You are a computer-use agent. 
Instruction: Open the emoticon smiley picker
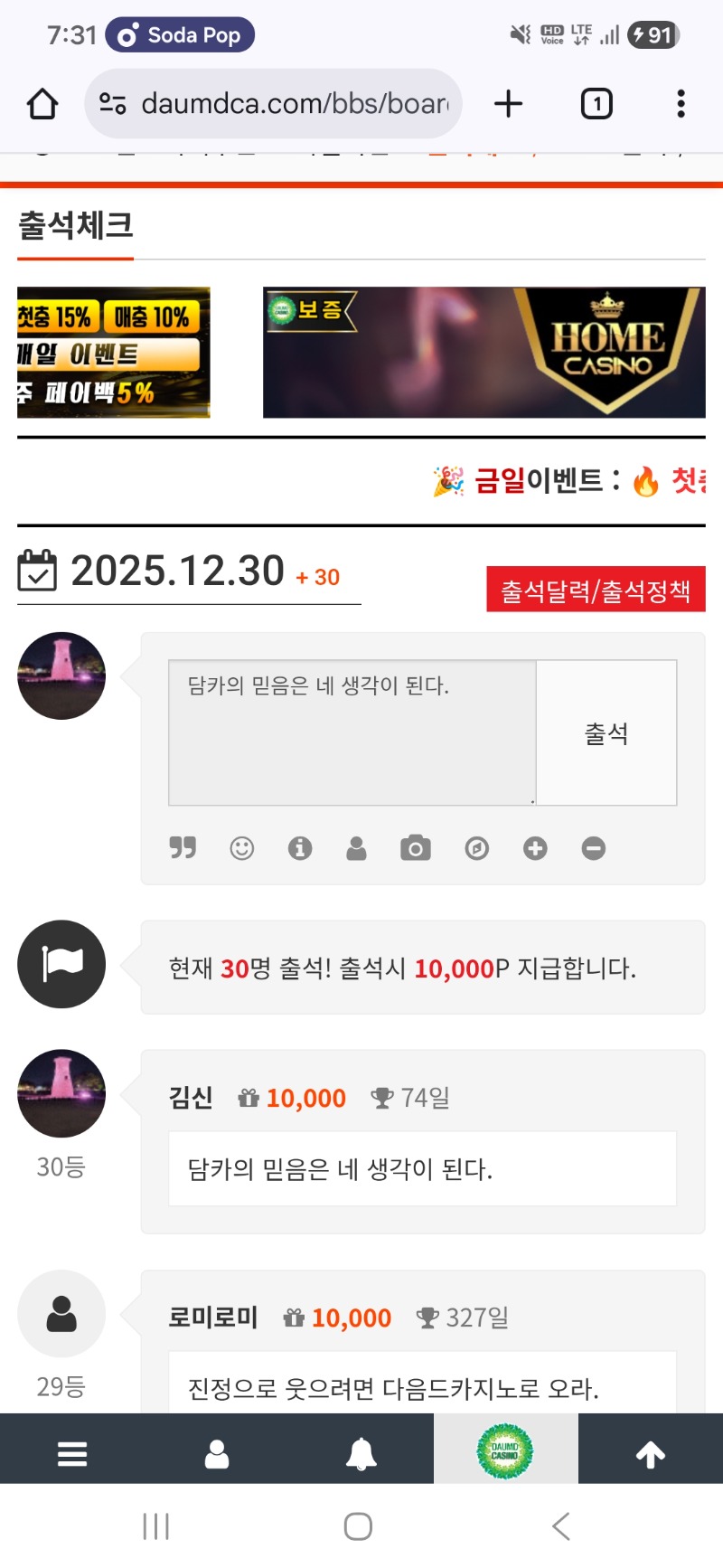tap(242, 848)
